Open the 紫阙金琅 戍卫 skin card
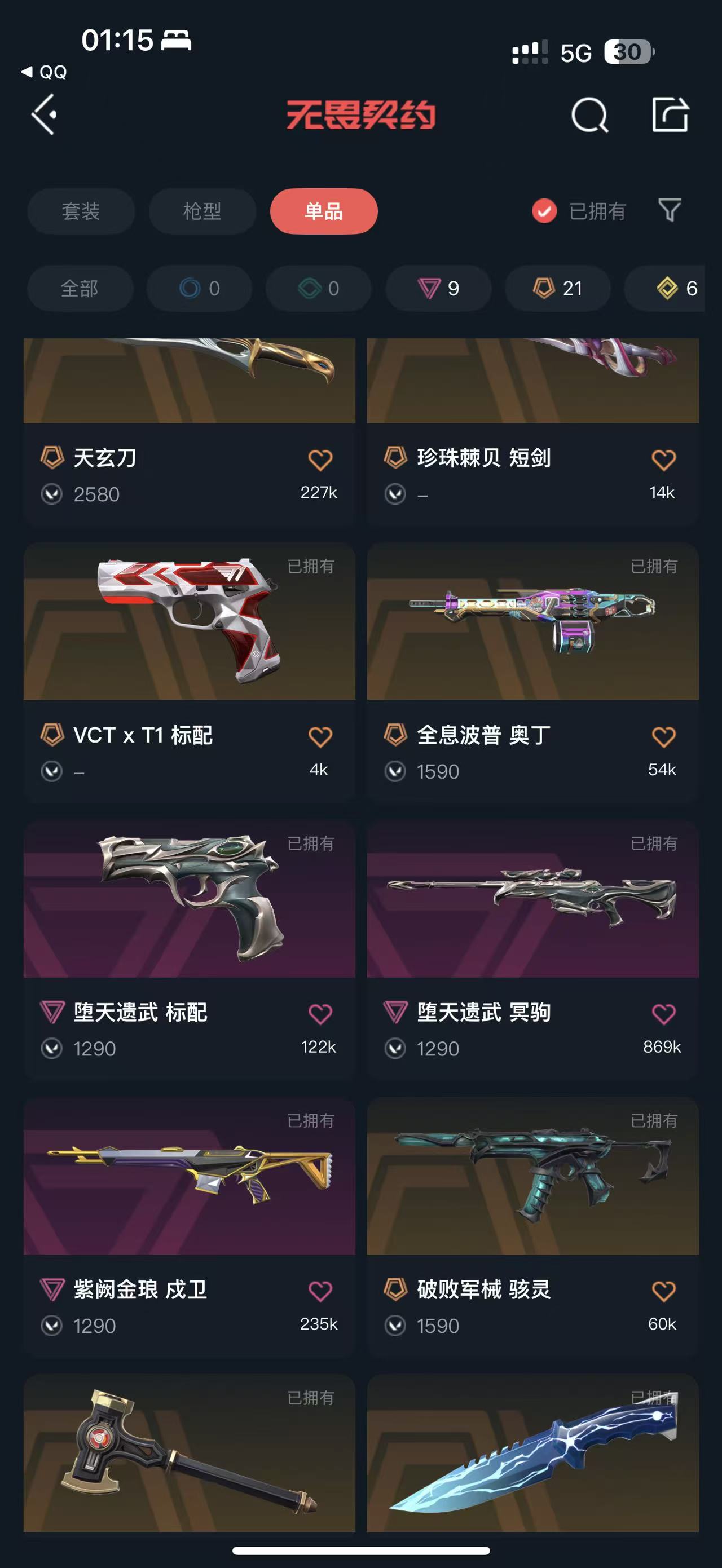The image size is (722, 1568). tap(190, 1226)
